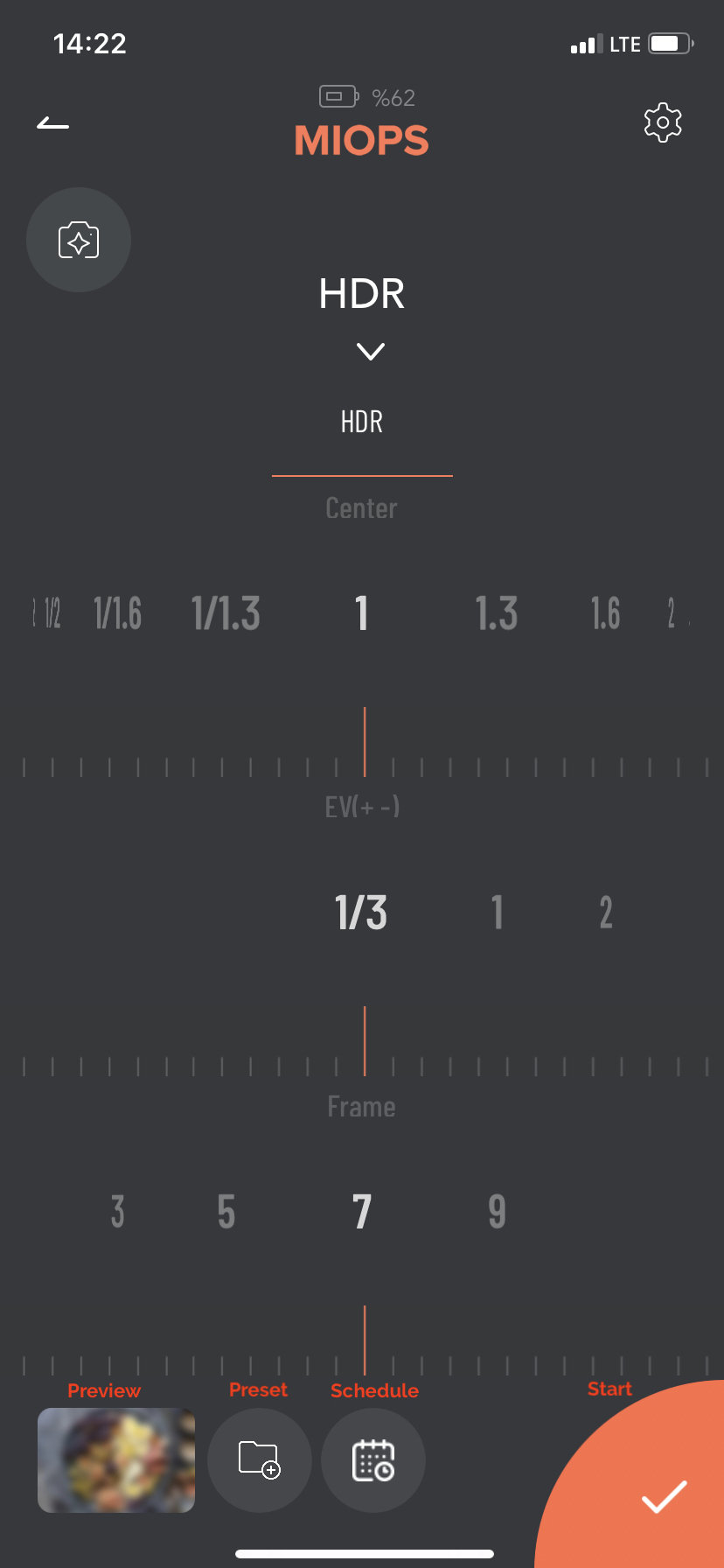The width and height of the screenshot is (724, 1568).
Task: Choose 5 frames
Action: pyautogui.click(x=226, y=1212)
